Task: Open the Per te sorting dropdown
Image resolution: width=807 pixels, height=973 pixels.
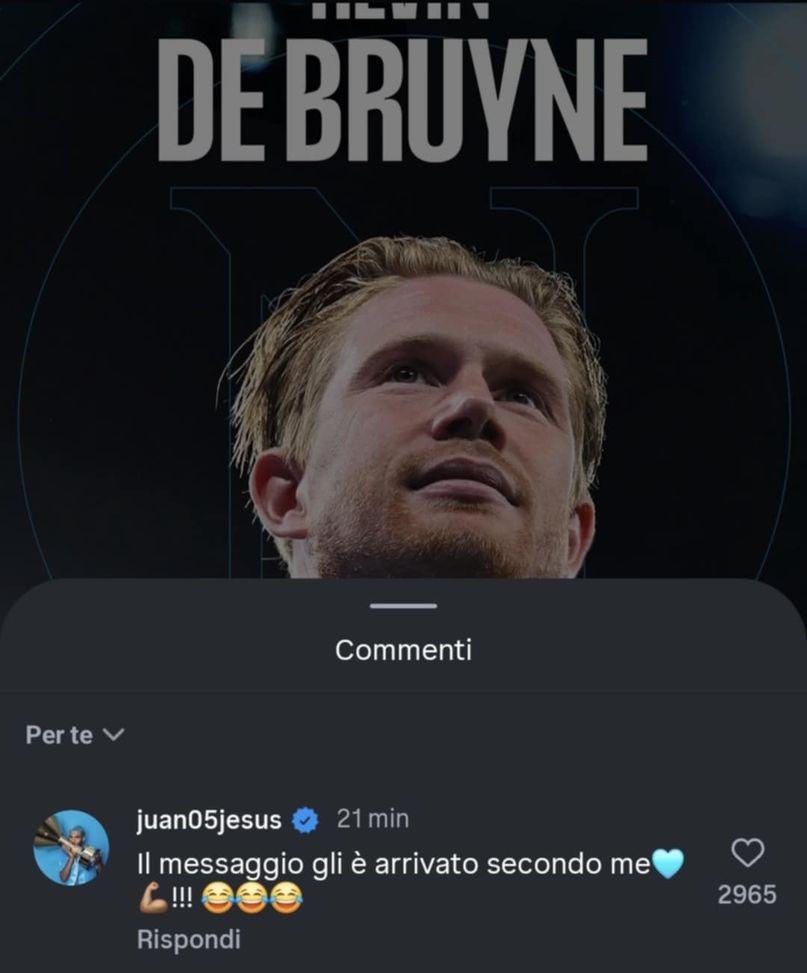Action: coord(75,735)
